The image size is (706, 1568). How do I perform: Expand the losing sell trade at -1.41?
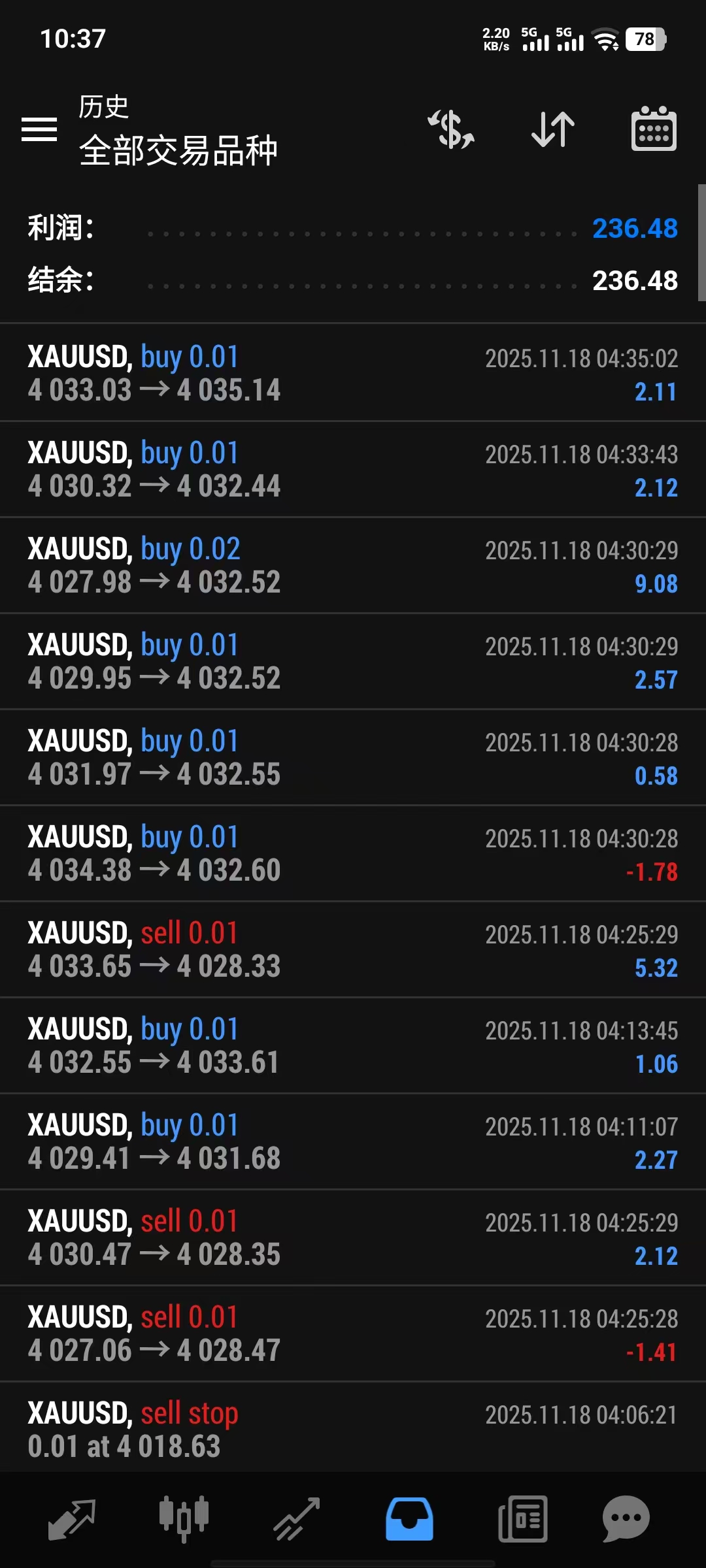click(x=353, y=1334)
